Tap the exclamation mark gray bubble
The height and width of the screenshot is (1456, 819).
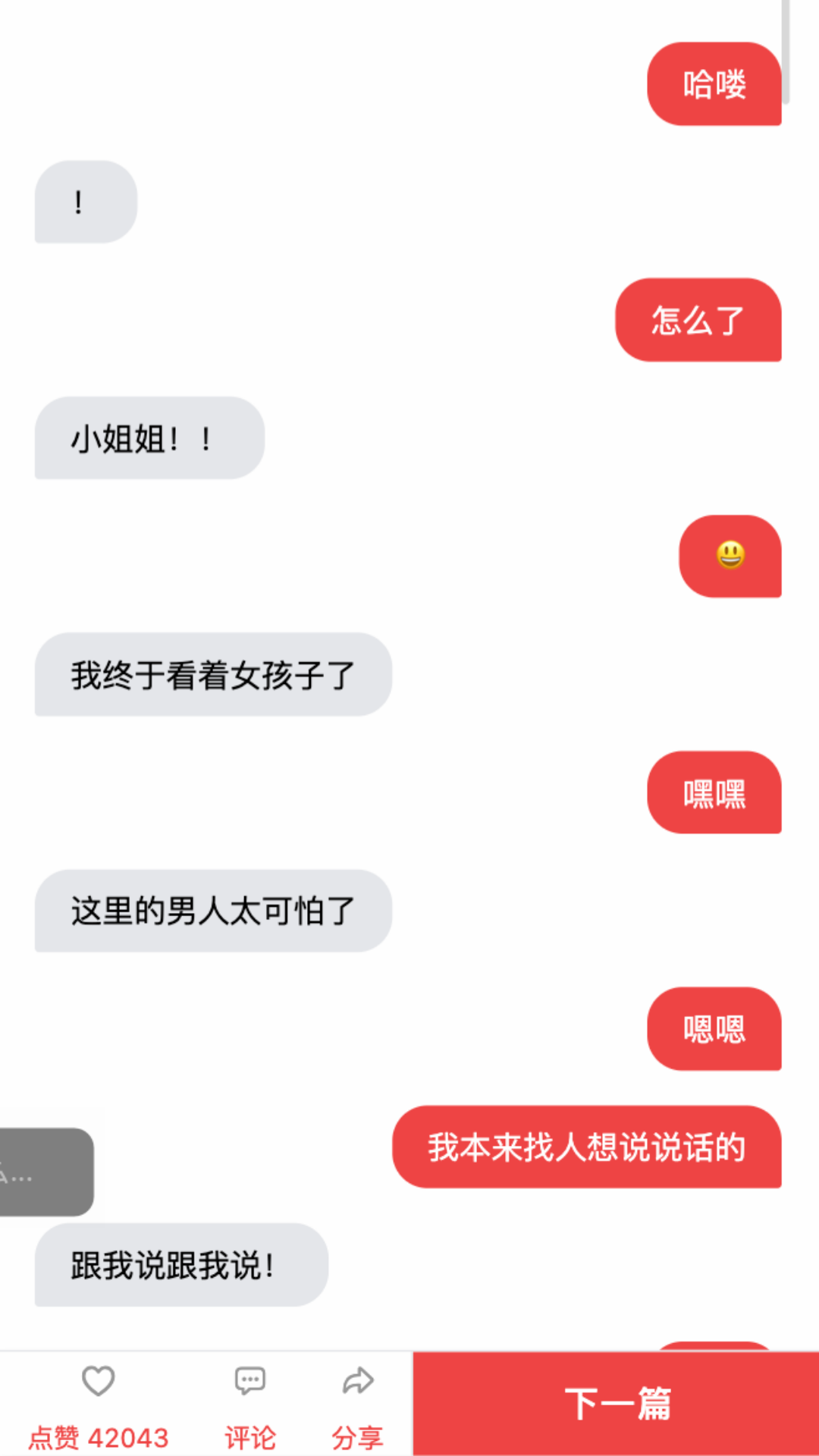click(x=85, y=201)
